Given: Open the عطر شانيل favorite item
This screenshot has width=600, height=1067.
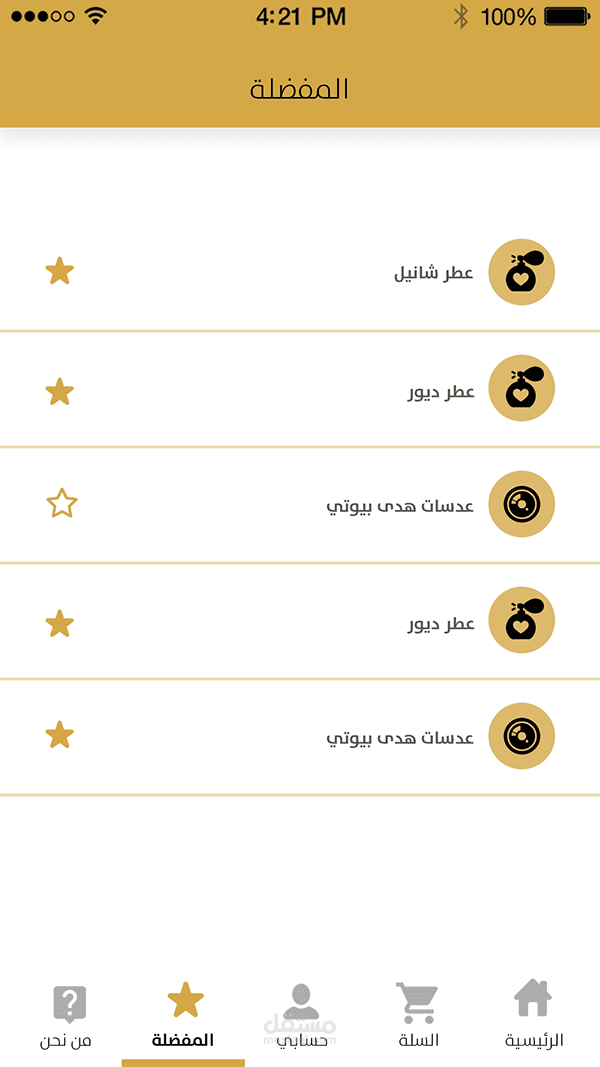Looking at the screenshot, I should point(433,272).
